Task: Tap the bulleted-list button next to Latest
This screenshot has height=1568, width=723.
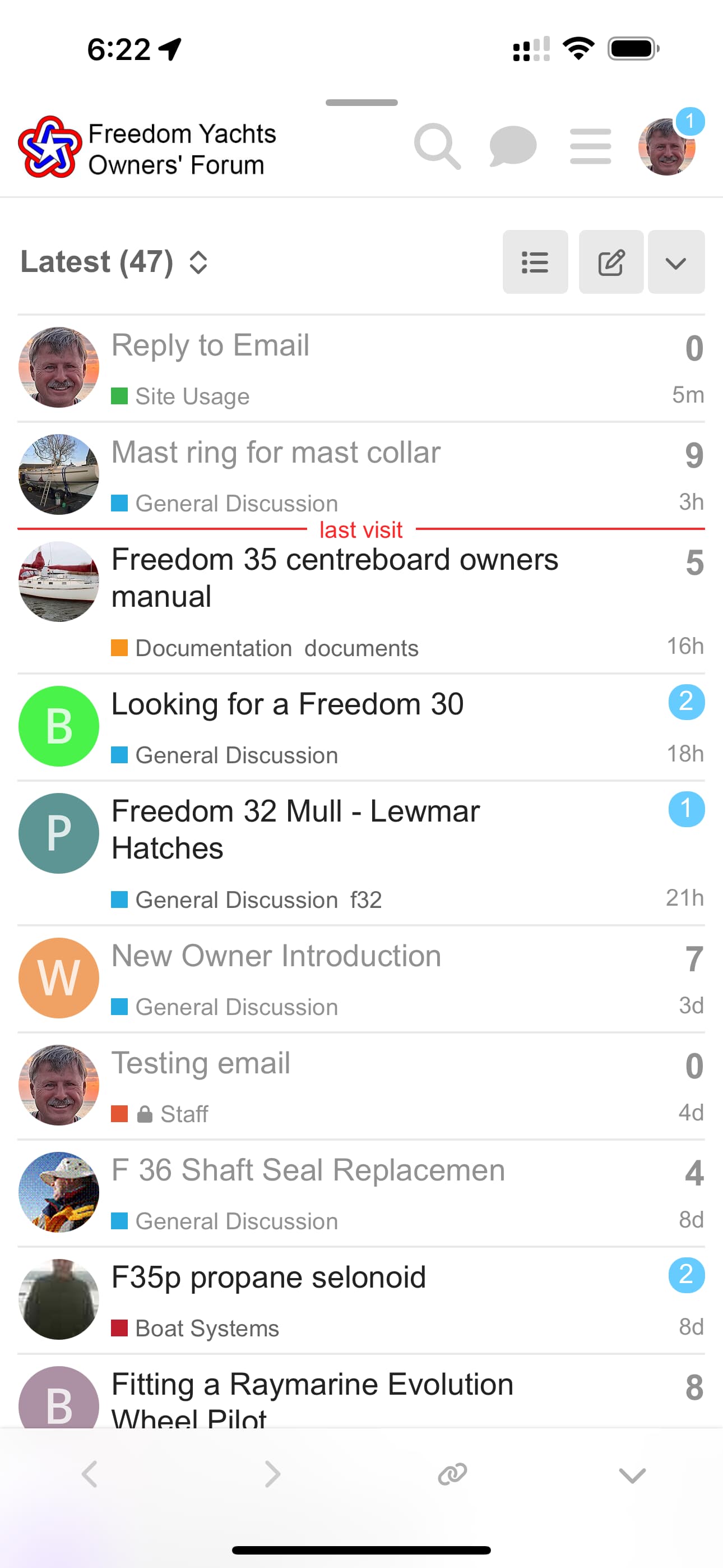Action: 535,262
